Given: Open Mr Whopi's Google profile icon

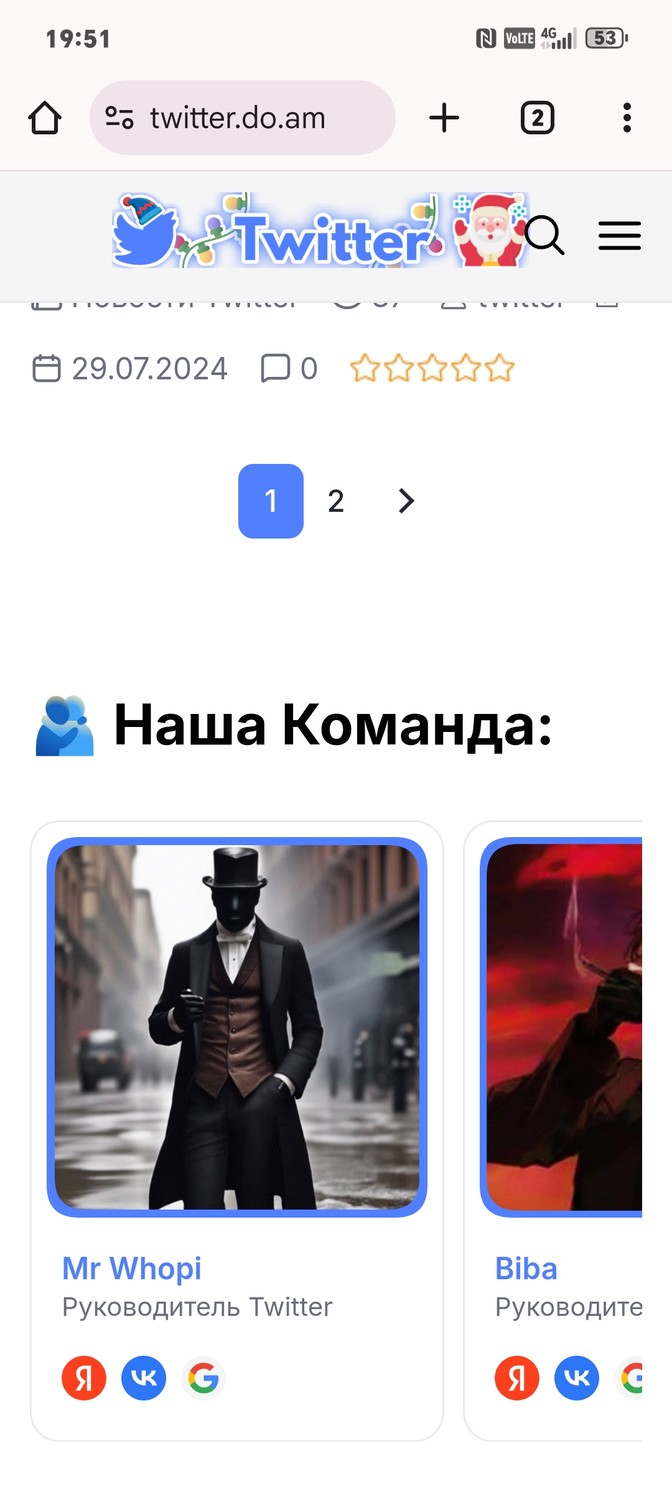Looking at the screenshot, I should coord(203,1379).
